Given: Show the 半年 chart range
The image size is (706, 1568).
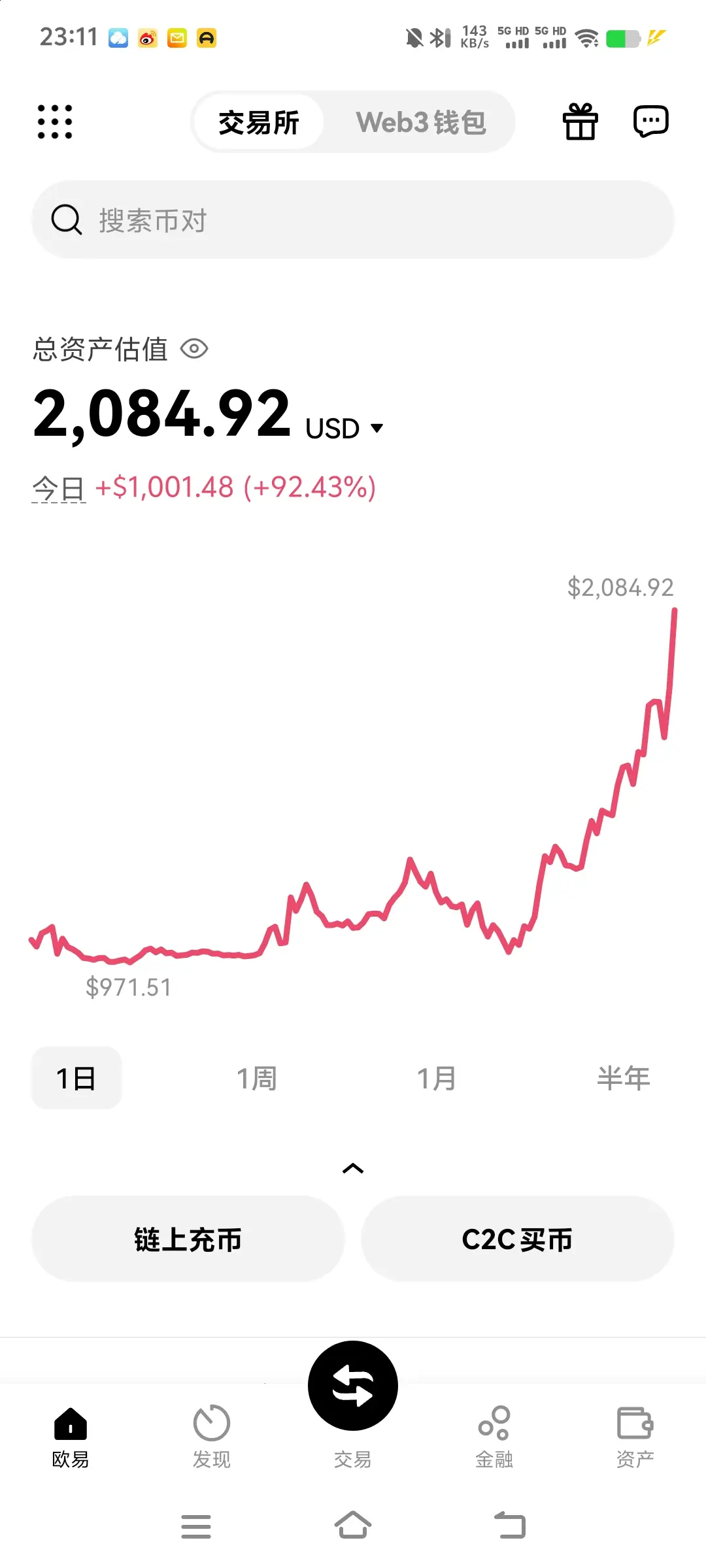Looking at the screenshot, I should click(x=624, y=1078).
